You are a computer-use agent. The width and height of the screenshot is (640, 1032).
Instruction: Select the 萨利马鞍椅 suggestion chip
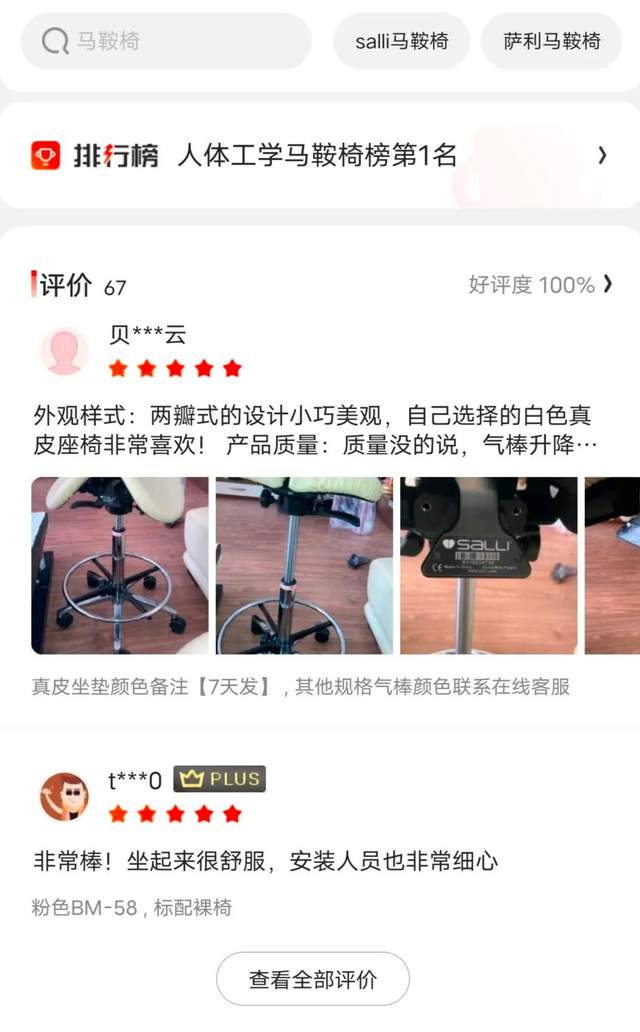(x=552, y=41)
